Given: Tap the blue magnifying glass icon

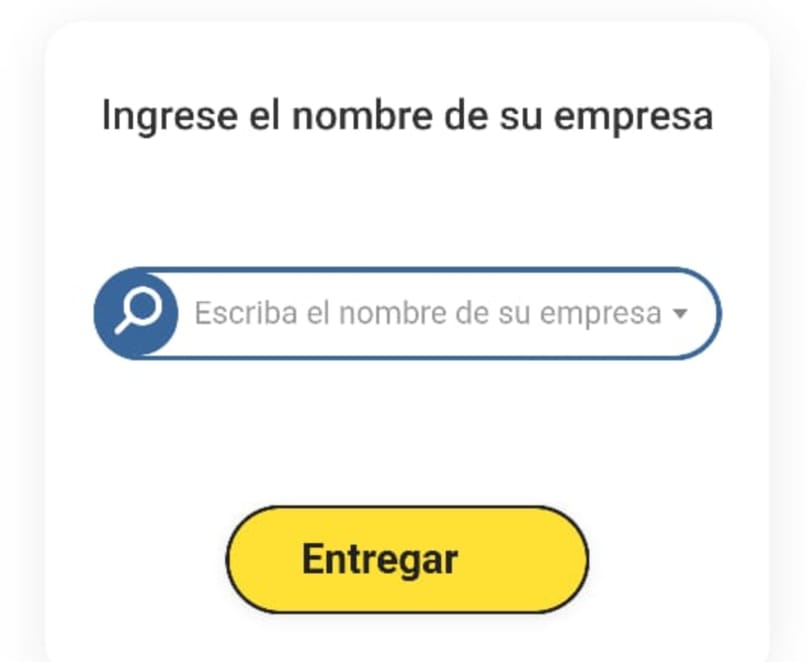Looking at the screenshot, I should (x=137, y=313).
